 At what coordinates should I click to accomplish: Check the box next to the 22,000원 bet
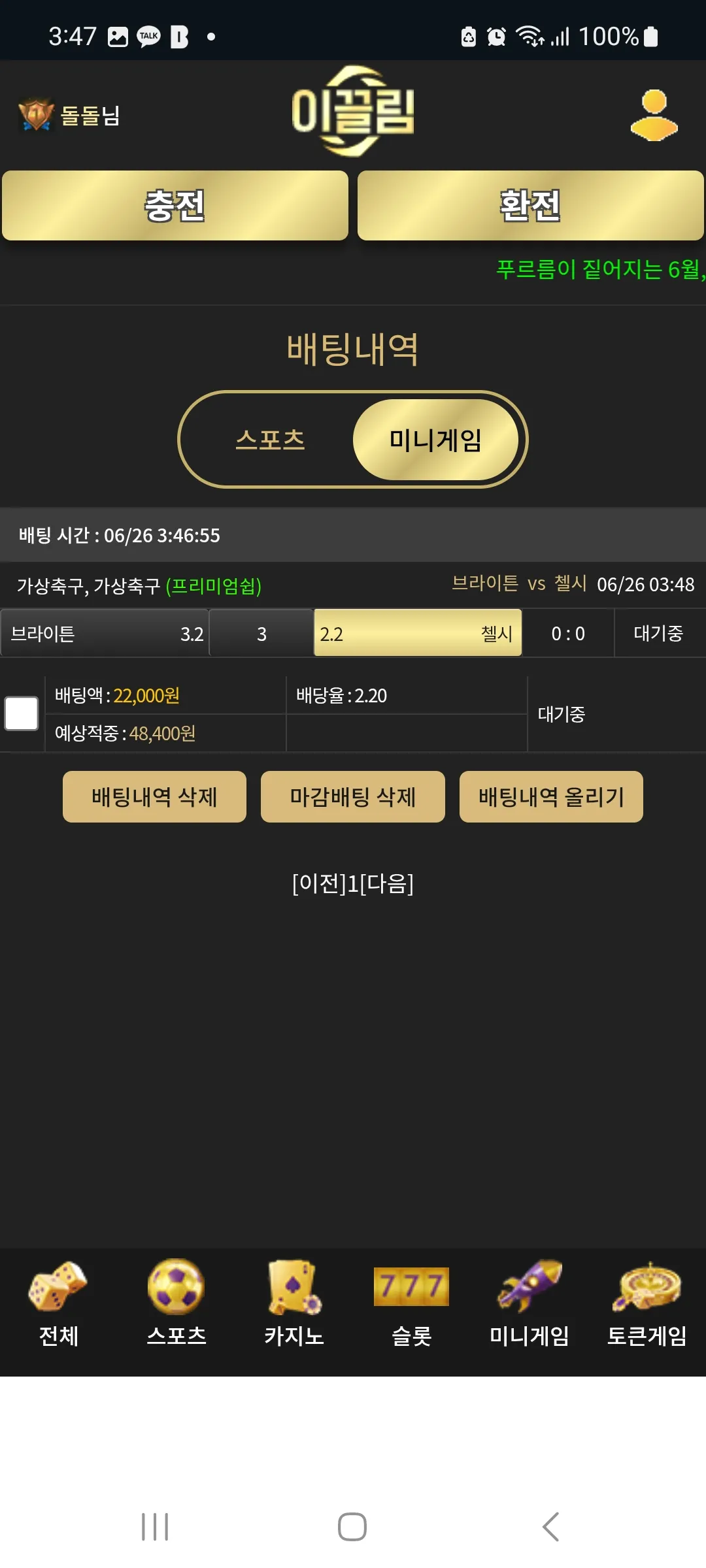coord(22,713)
